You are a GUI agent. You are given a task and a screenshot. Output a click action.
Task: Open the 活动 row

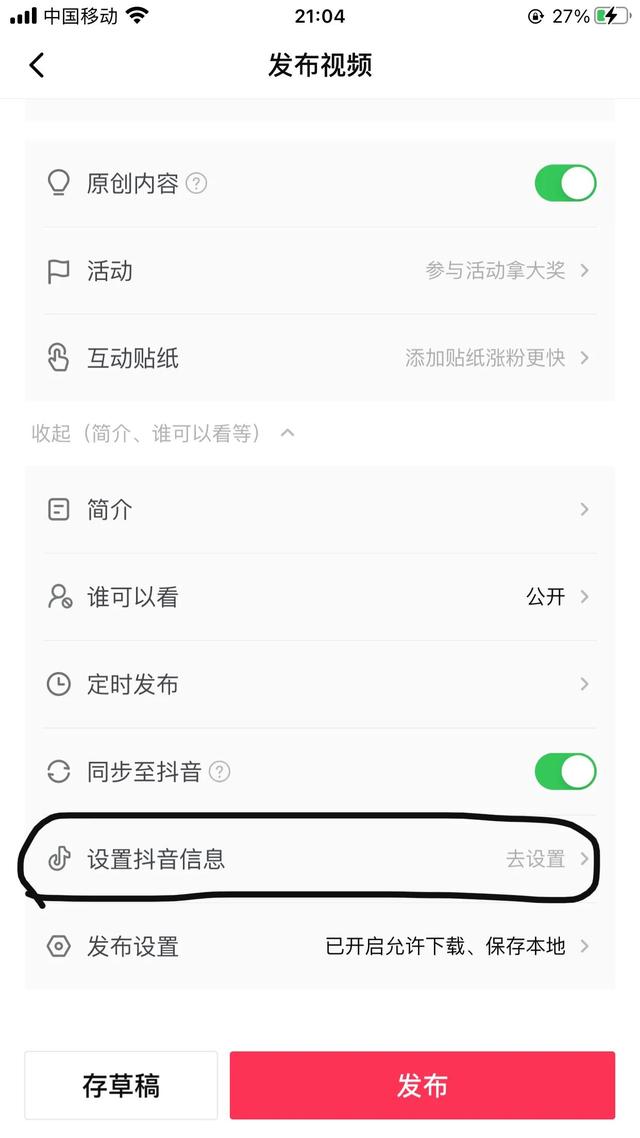click(320, 271)
